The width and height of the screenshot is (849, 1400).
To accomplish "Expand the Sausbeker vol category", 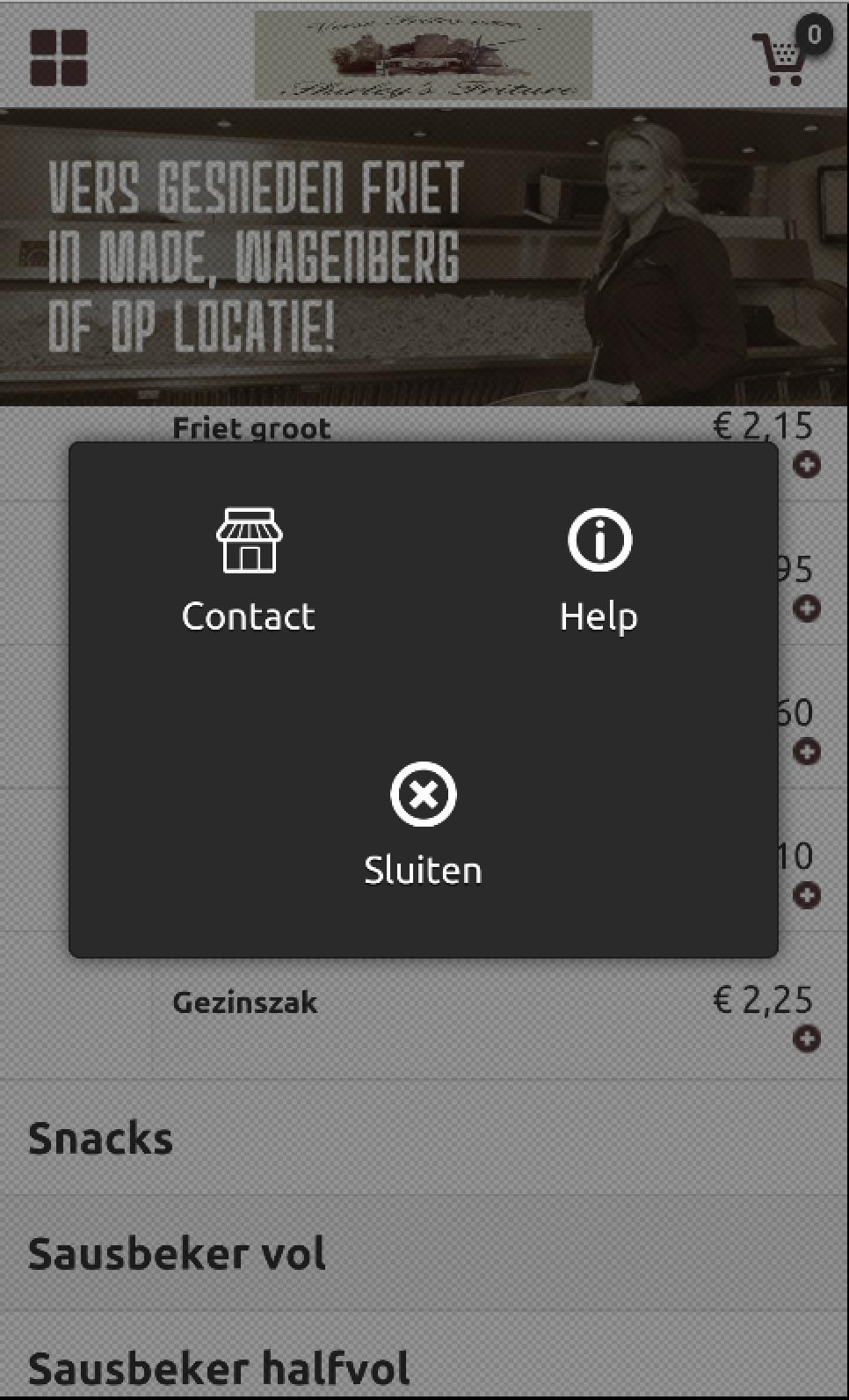I will (x=177, y=1254).
